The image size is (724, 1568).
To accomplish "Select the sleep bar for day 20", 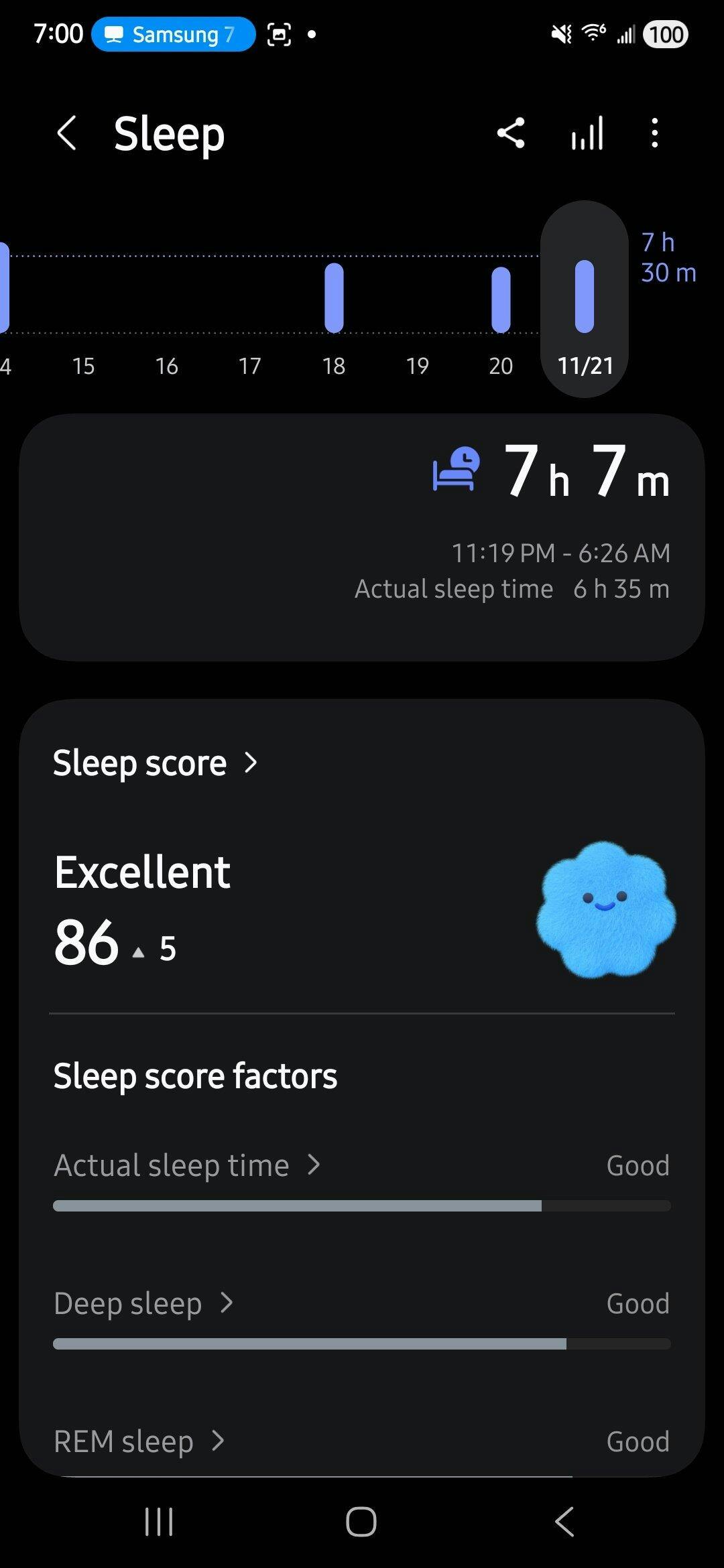I will 501,300.
